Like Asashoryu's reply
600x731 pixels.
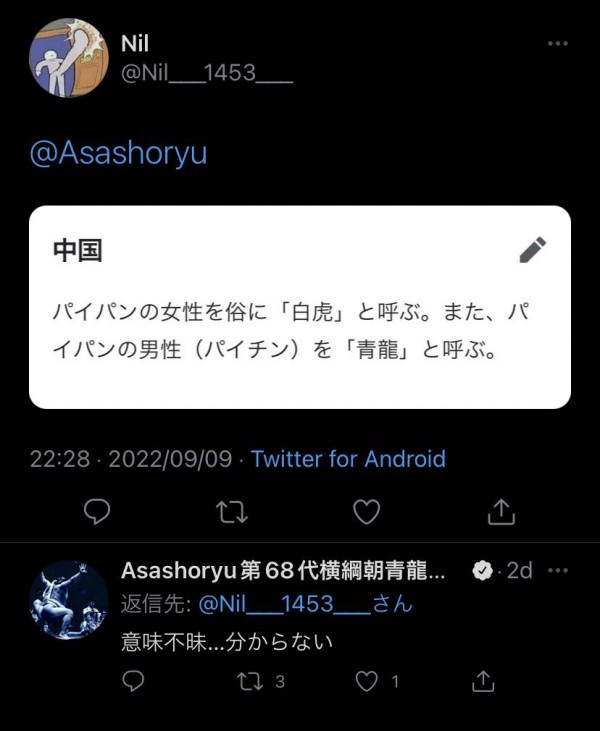click(368, 681)
